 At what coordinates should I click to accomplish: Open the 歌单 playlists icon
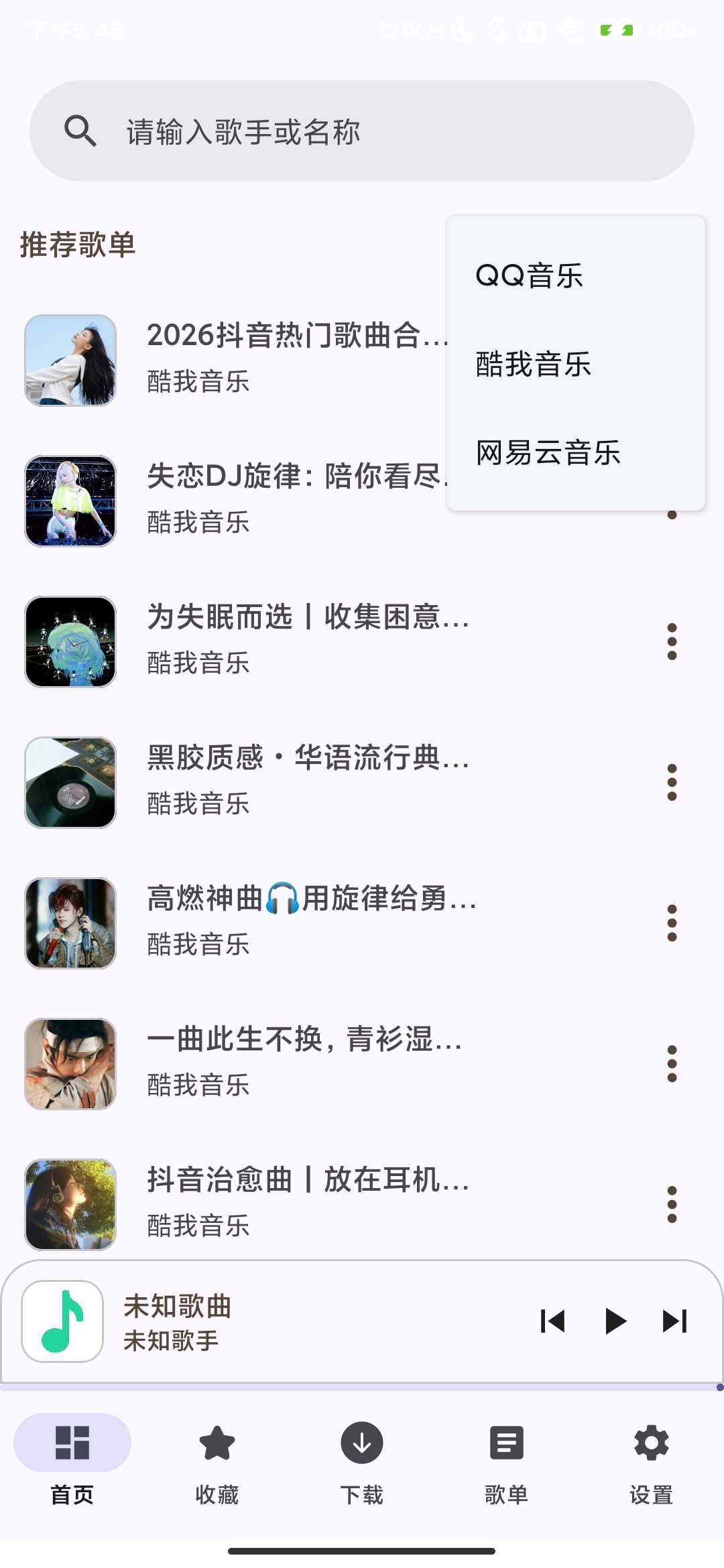point(506,1443)
